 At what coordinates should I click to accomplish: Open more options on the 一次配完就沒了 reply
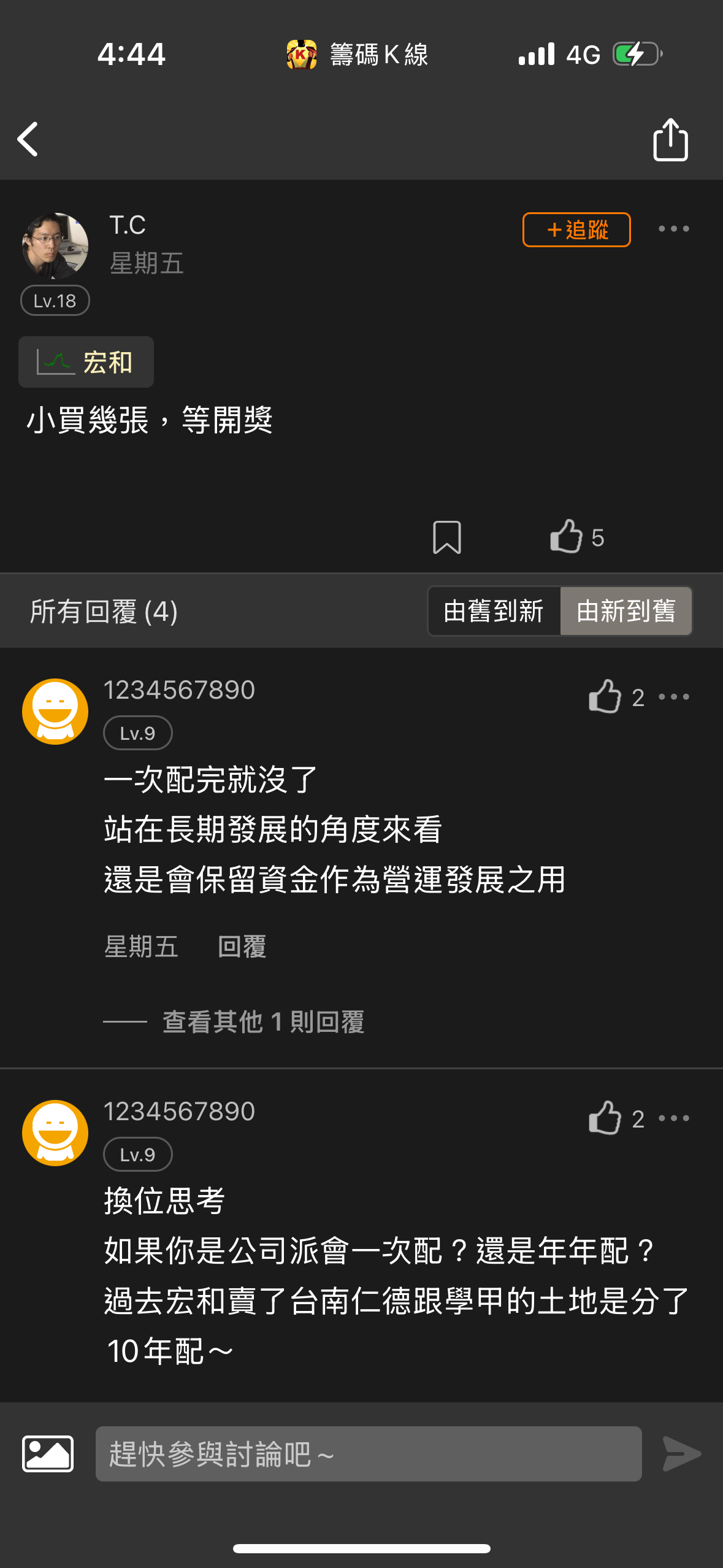coord(673,696)
